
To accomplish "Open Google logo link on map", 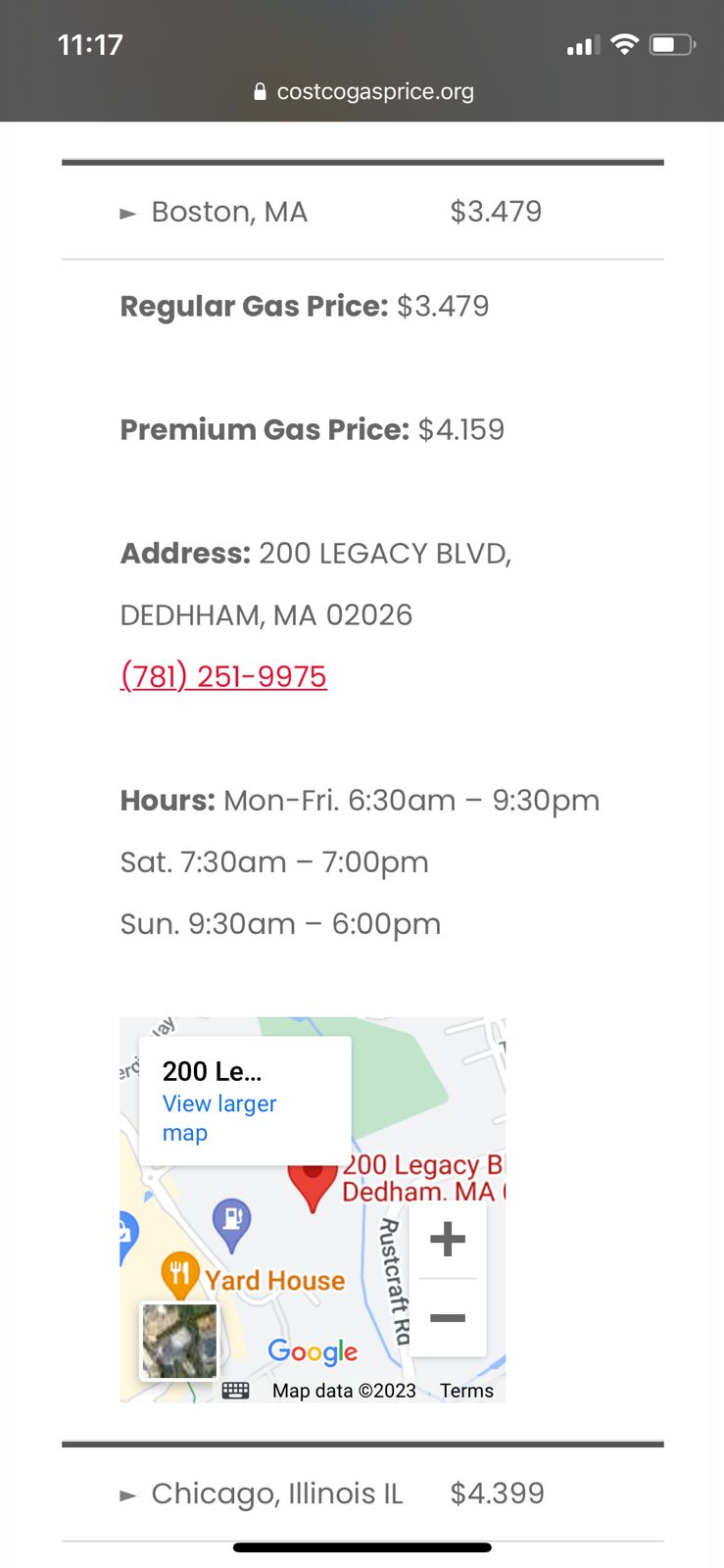I will point(313,1351).
